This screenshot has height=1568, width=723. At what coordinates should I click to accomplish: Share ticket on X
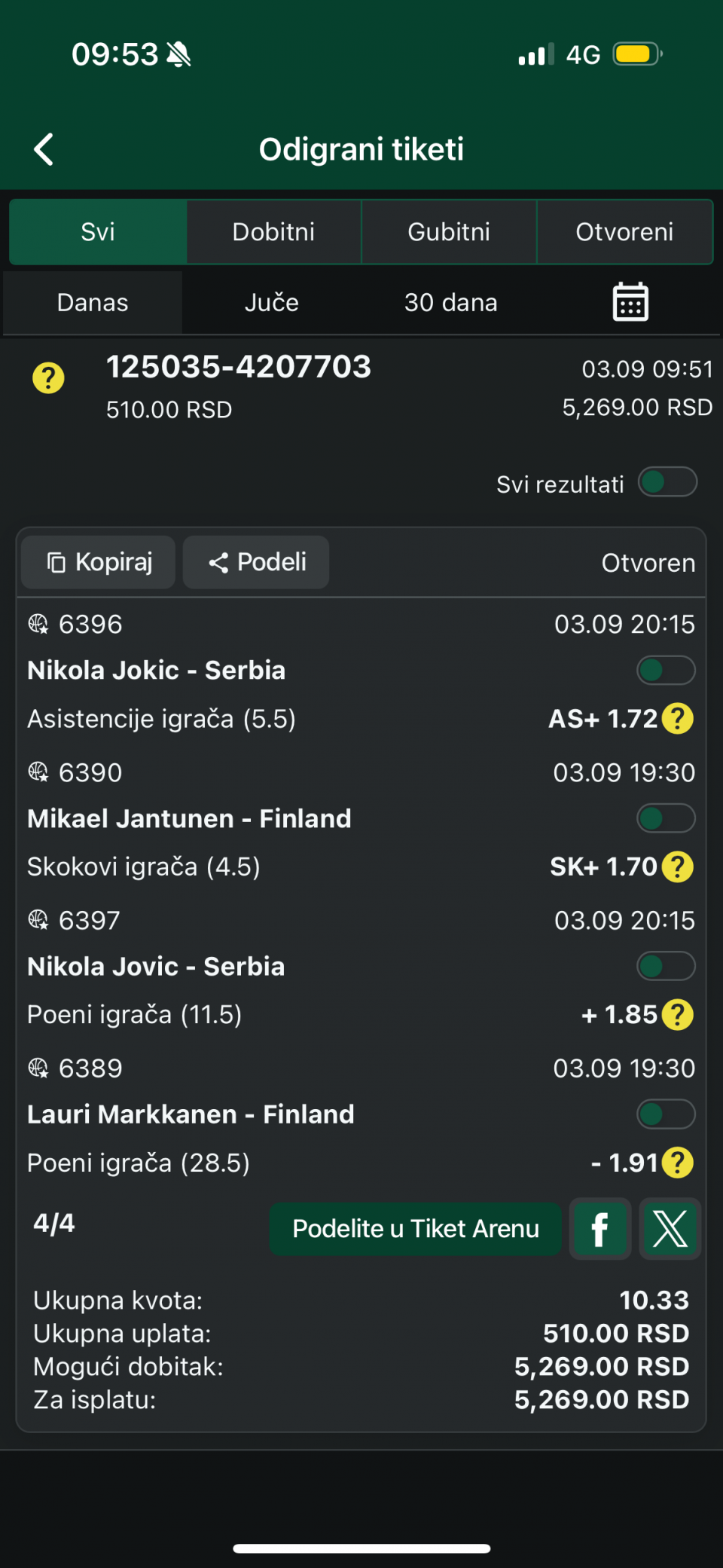[670, 1229]
